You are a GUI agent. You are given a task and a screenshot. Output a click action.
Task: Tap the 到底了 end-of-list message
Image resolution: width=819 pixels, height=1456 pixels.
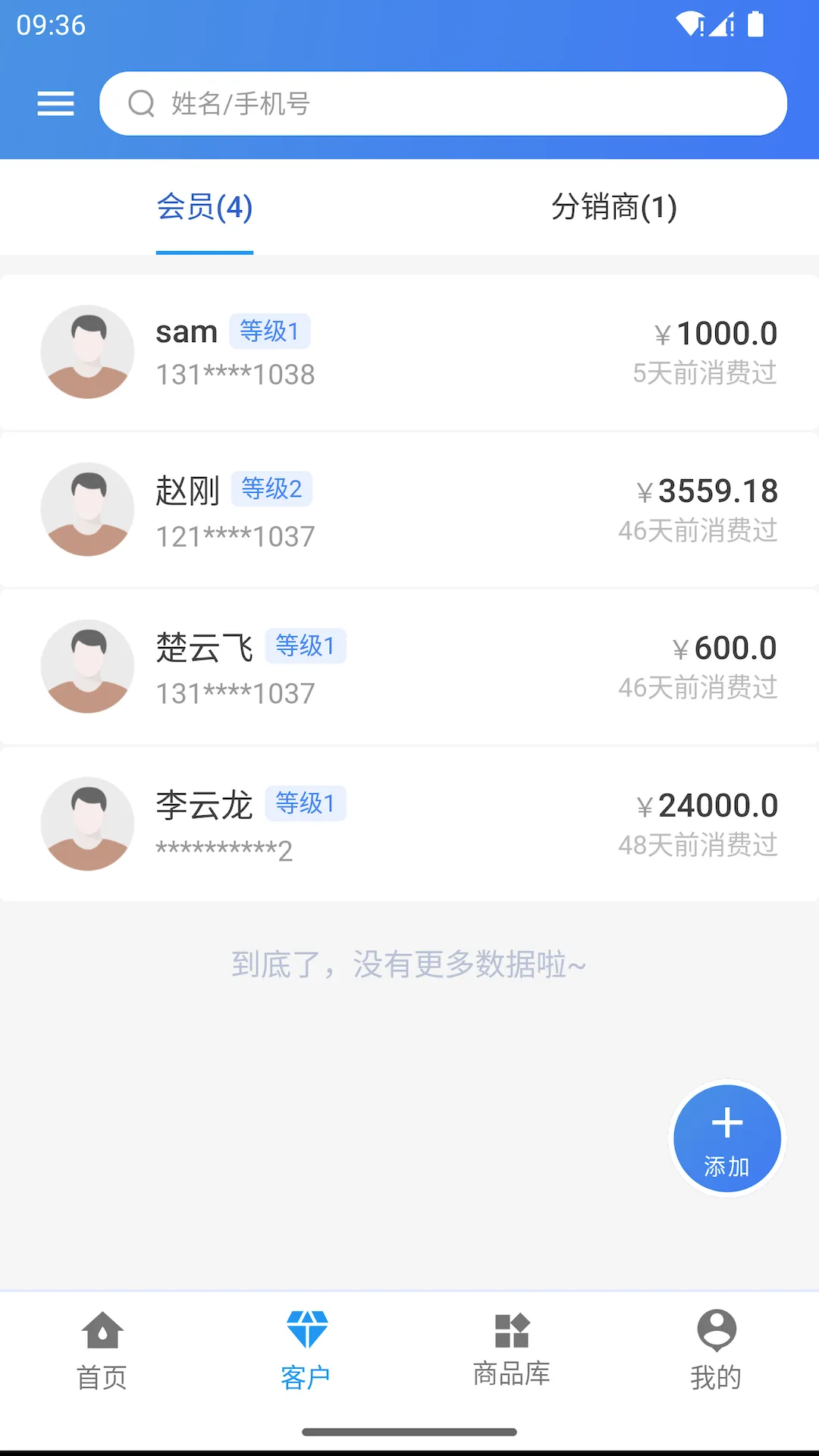pyautogui.click(x=409, y=964)
